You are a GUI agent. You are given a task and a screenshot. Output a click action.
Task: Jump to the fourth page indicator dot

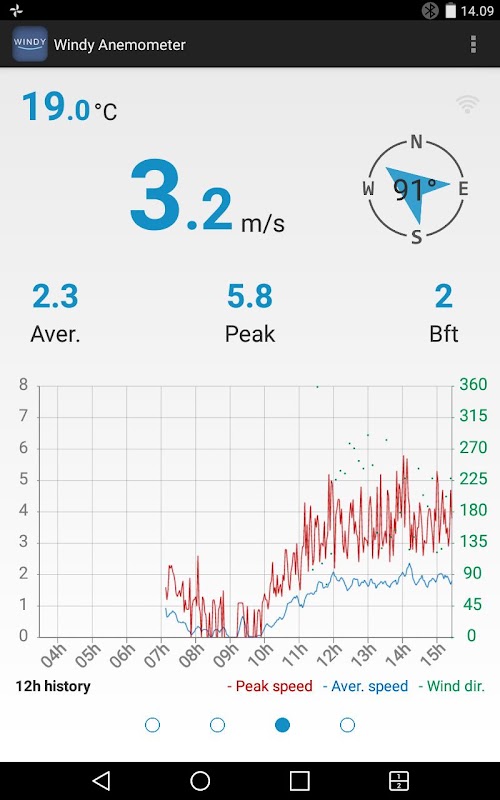[x=347, y=724]
